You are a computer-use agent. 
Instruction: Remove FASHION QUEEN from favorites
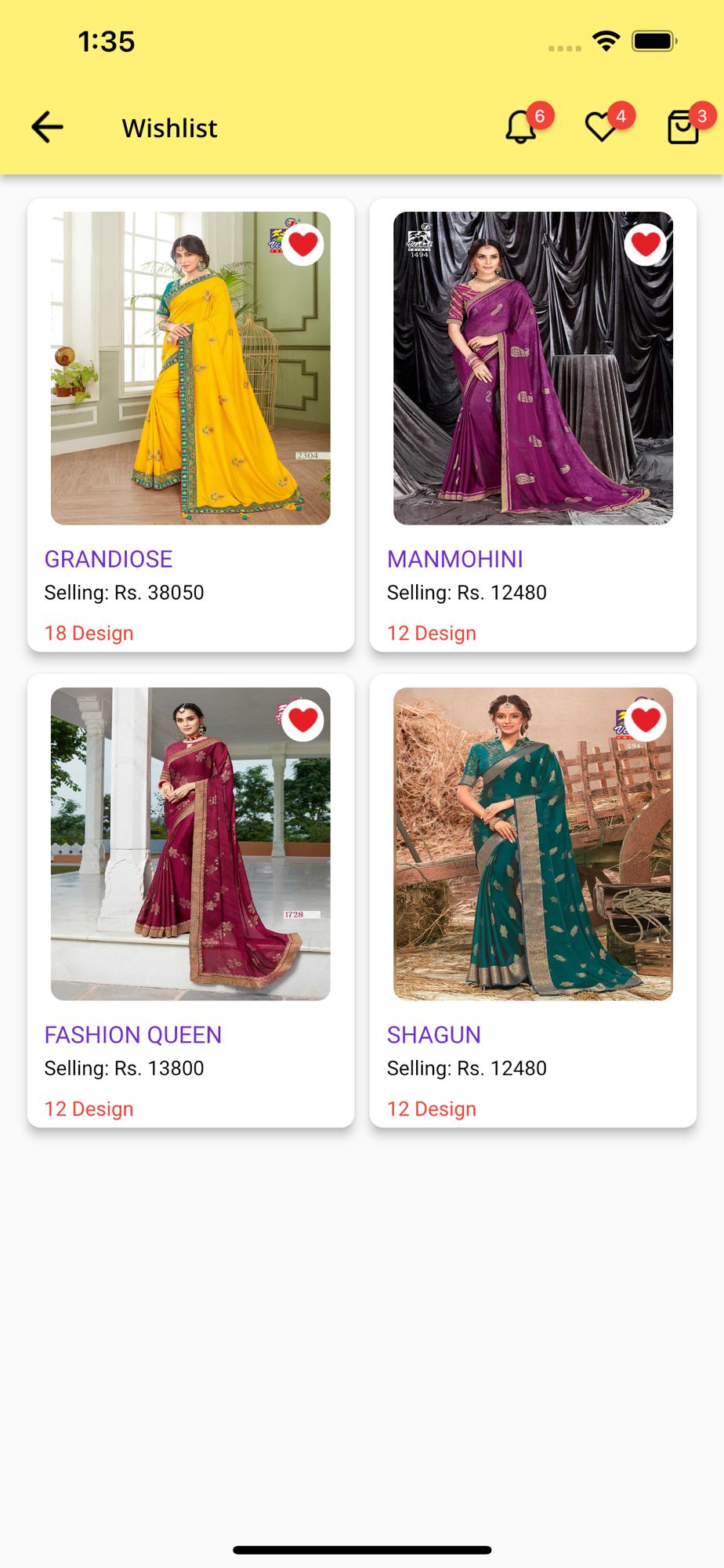coord(303,720)
